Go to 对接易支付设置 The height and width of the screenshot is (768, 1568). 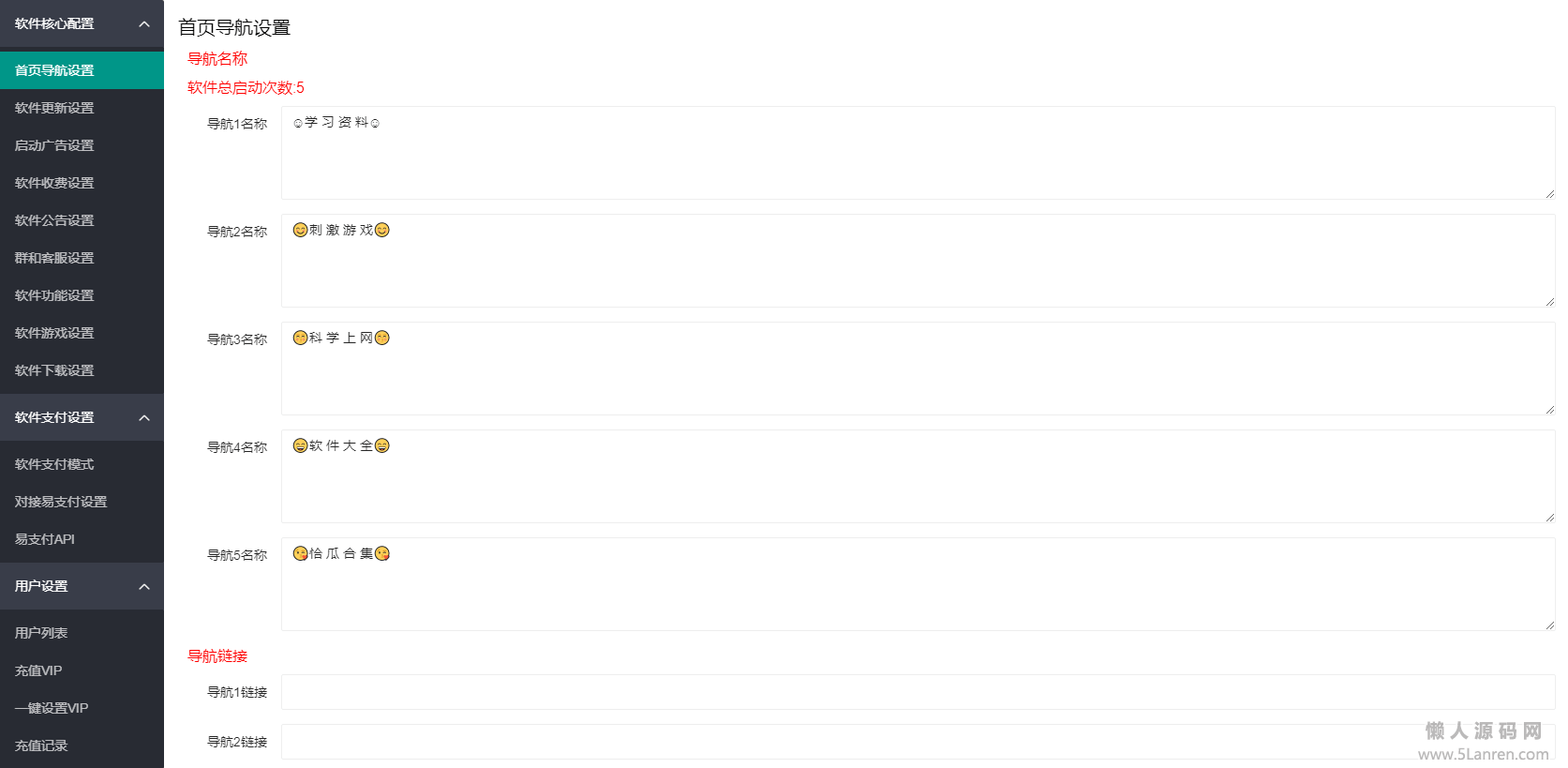pos(61,502)
